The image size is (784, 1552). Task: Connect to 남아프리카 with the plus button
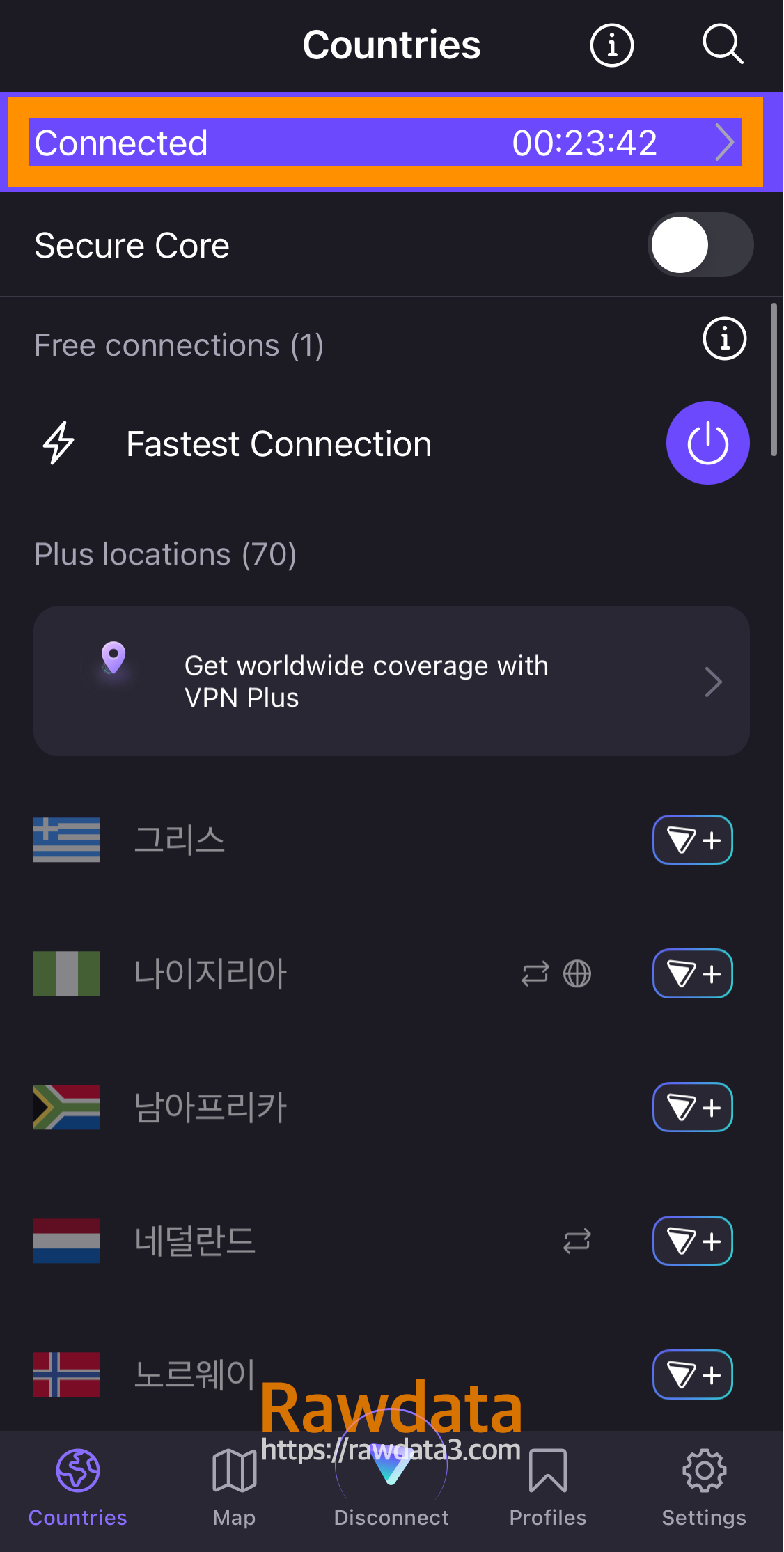692,1108
